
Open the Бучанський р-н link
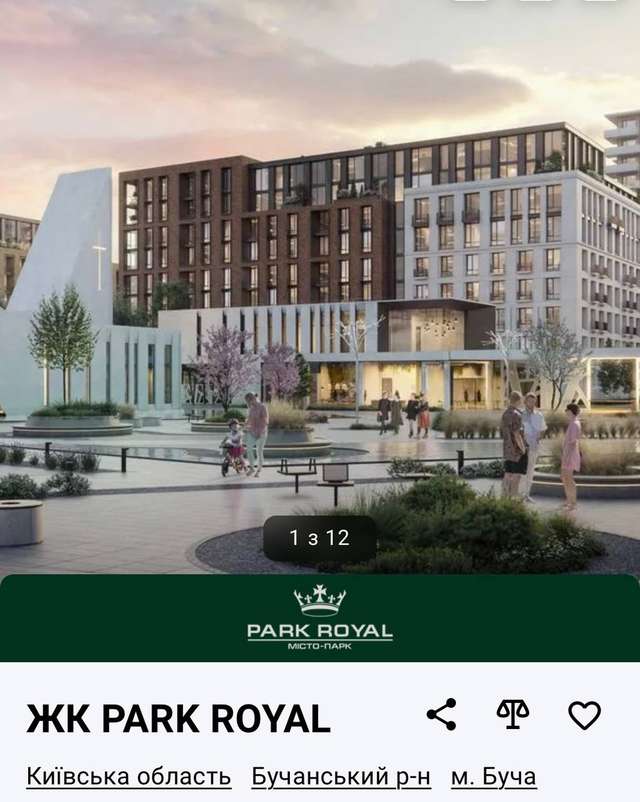click(x=341, y=776)
